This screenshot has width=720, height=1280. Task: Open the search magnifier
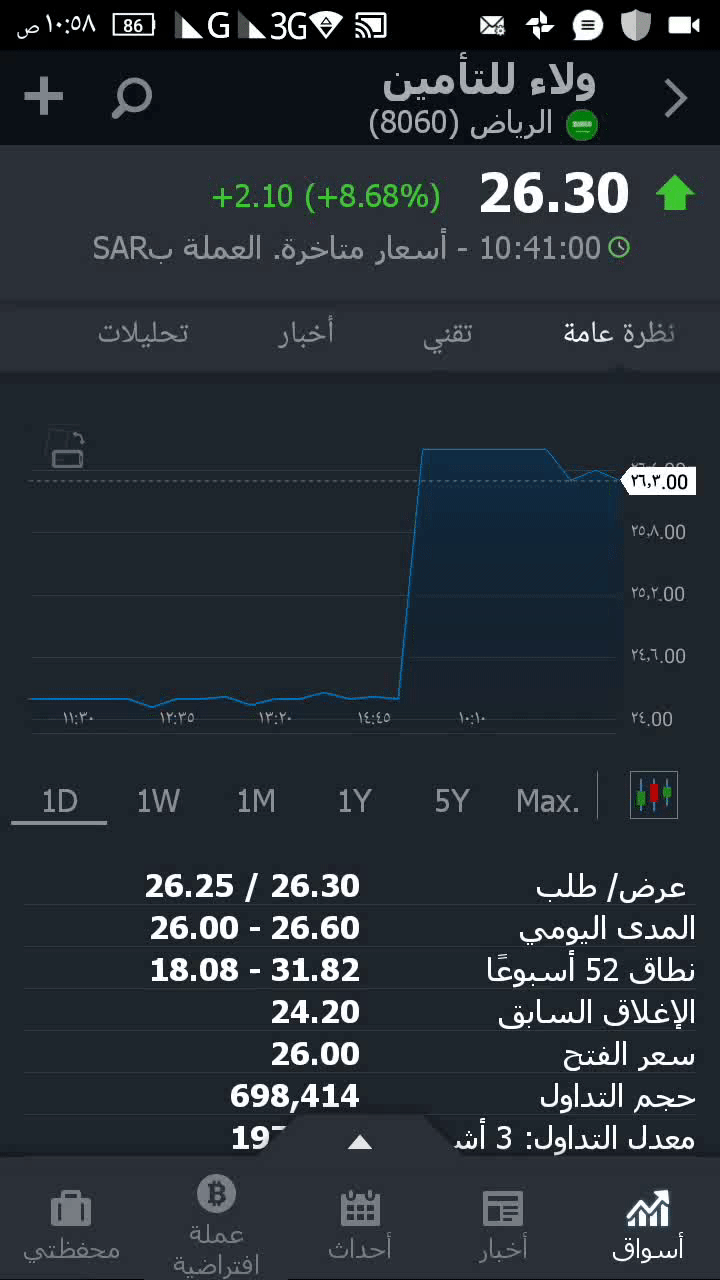(x=132, y=97)
